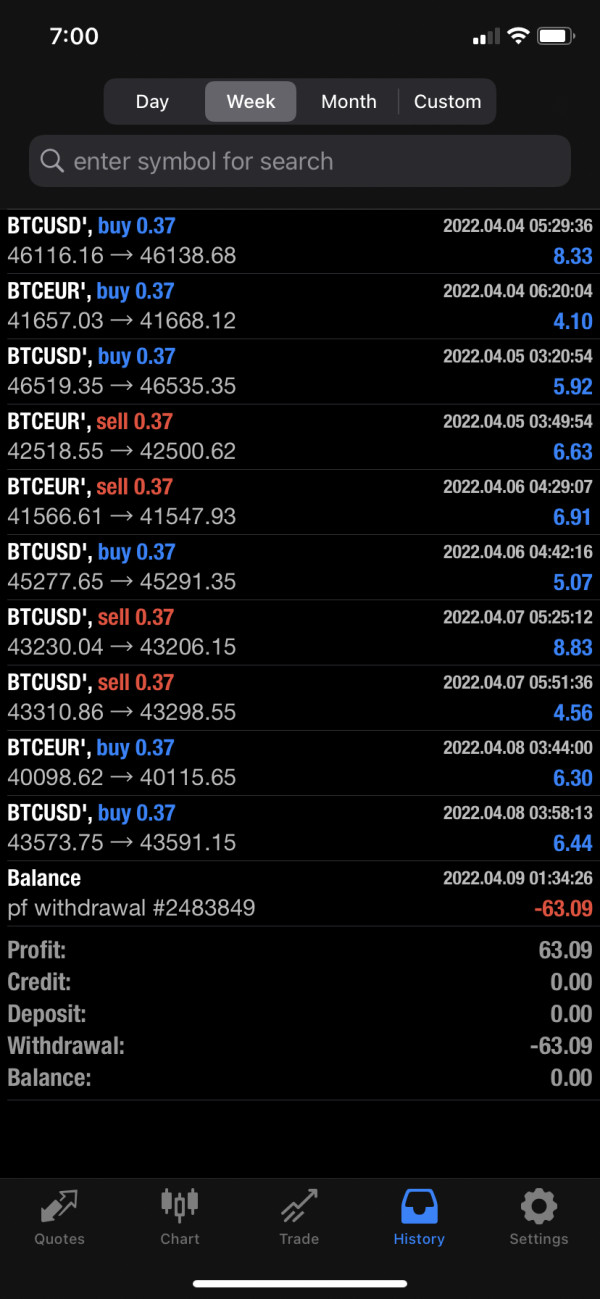This screenshot has width=600, height=1299.
Task: Choose the Custom date range
Action: [447, 101]
